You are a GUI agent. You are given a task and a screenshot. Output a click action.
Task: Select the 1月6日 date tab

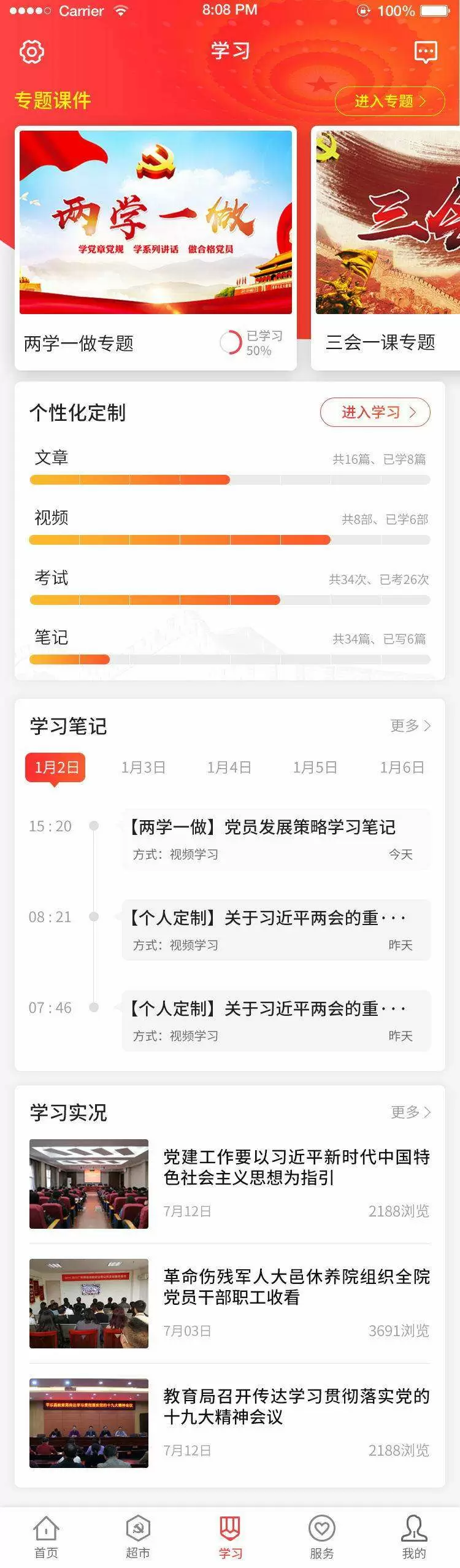tap(402, 767)
